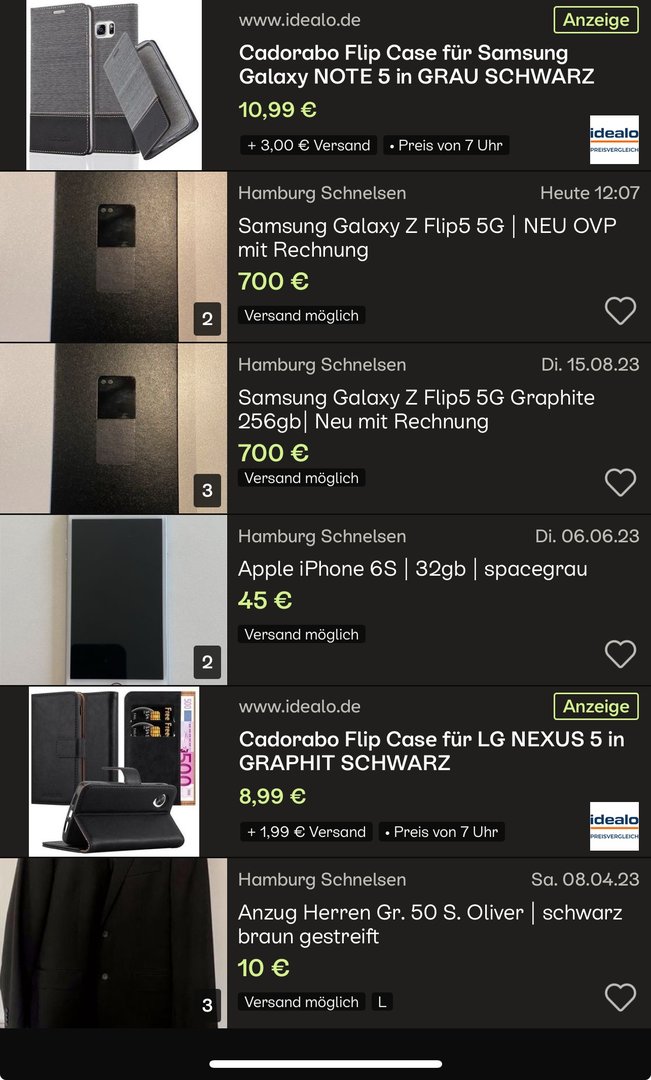Favorite the Galaxy Z Flip5 NEU OVP listing

pyautogui.click(x=620, y=311)
